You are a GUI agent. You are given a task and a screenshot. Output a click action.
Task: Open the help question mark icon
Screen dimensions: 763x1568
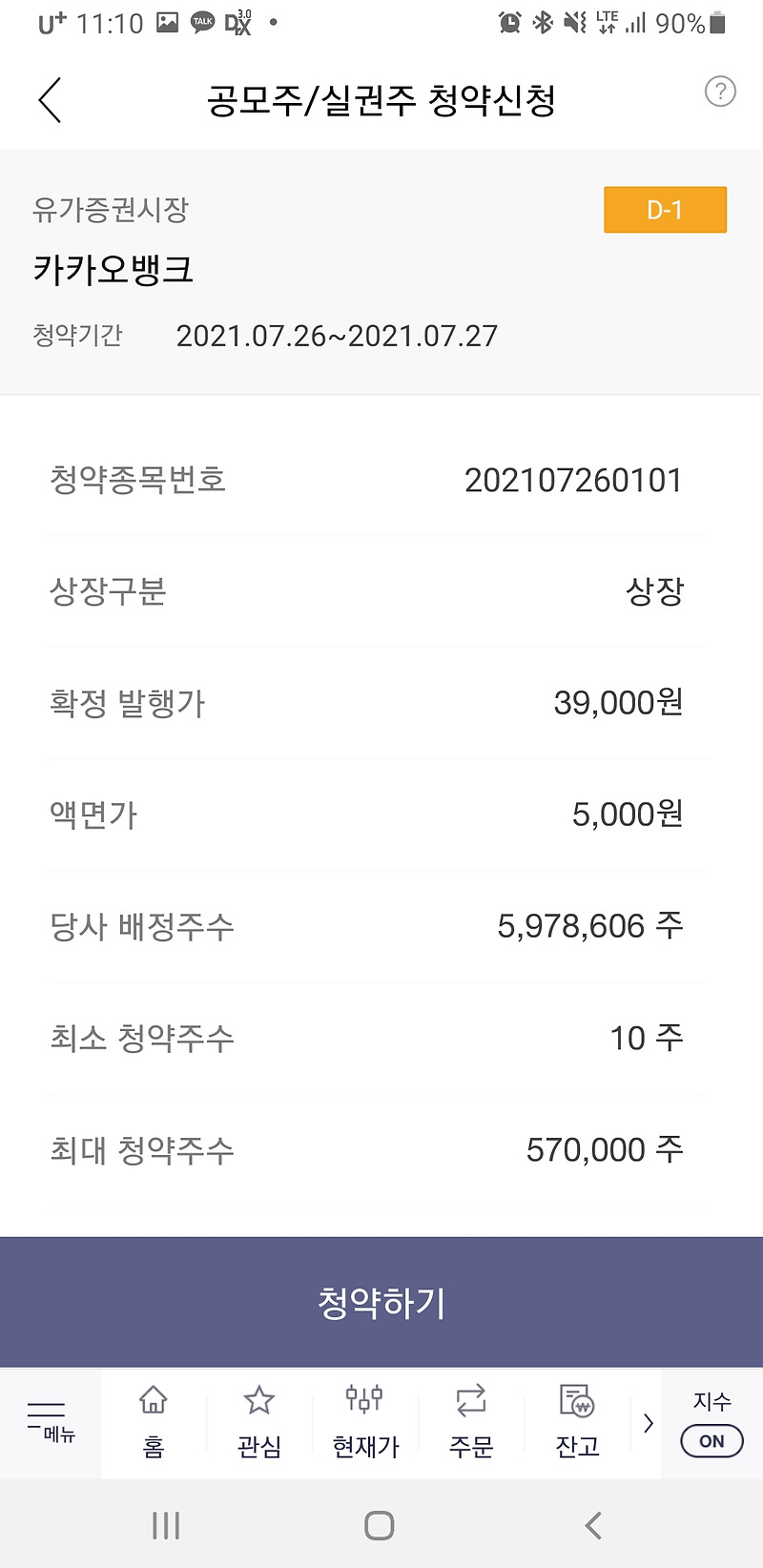pyautogui.click(x=720, y=92)
